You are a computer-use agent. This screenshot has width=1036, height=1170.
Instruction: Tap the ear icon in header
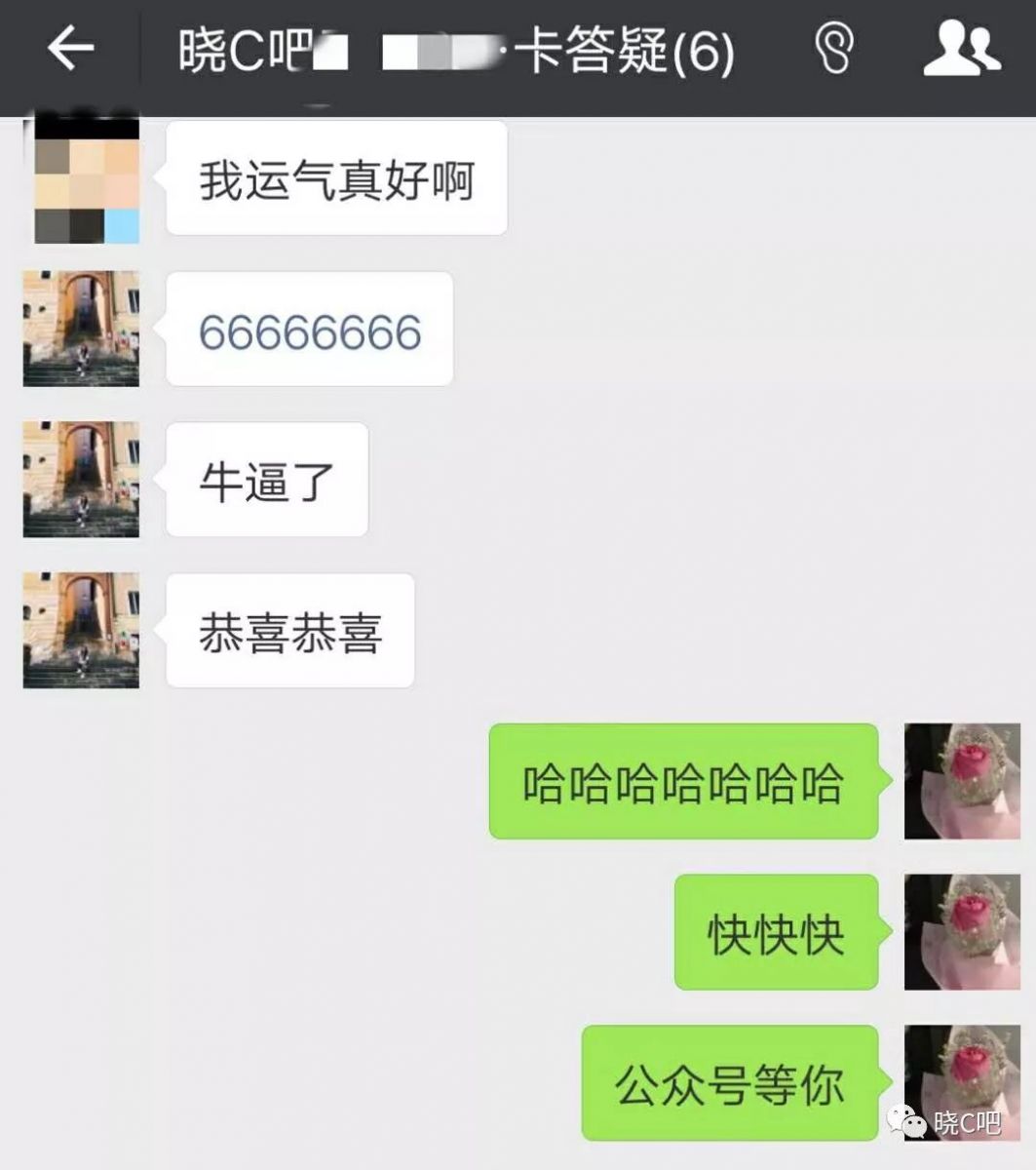click(834, 48)
